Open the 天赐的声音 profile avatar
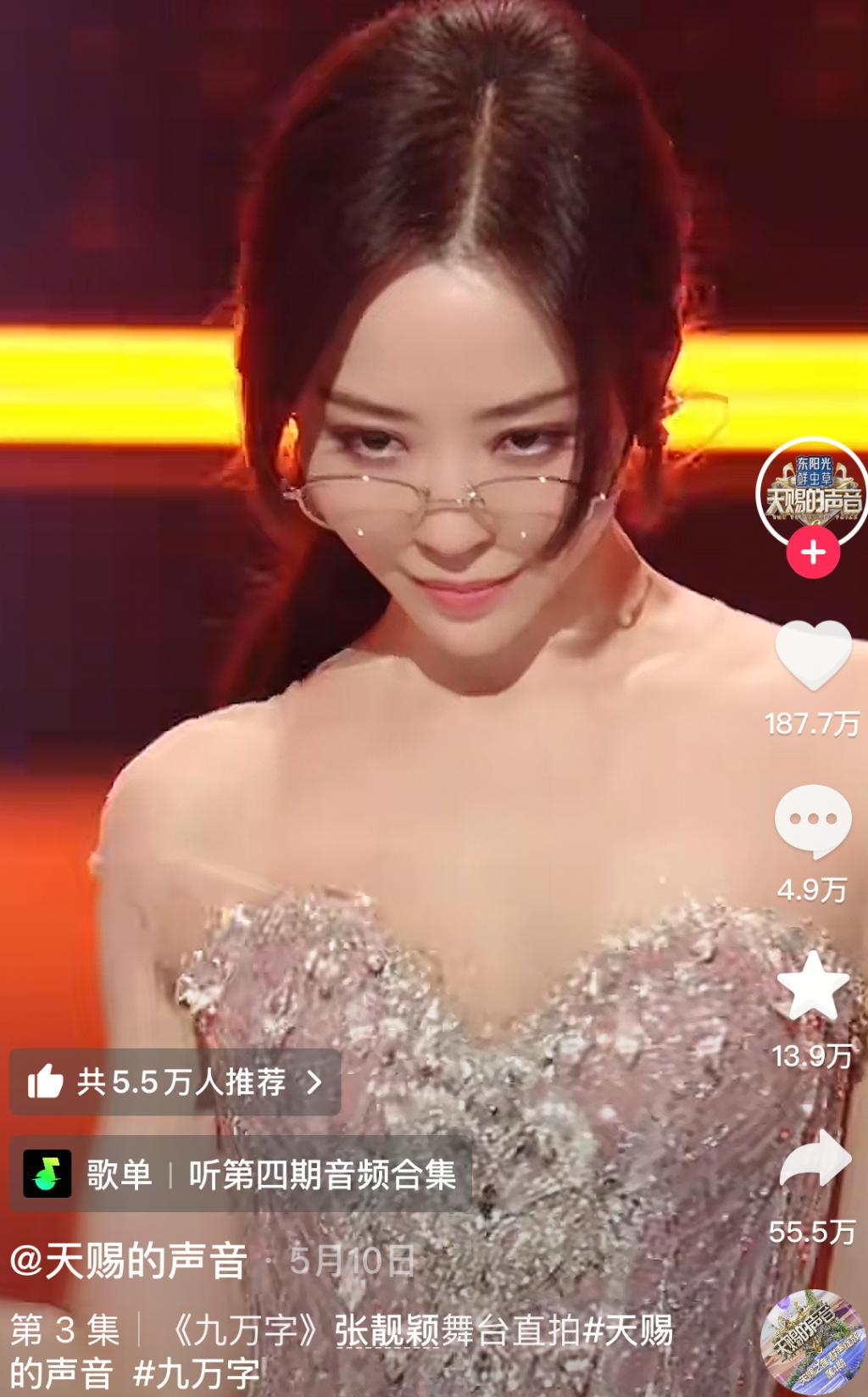The image size is (868, 1397). coord(812,492)
